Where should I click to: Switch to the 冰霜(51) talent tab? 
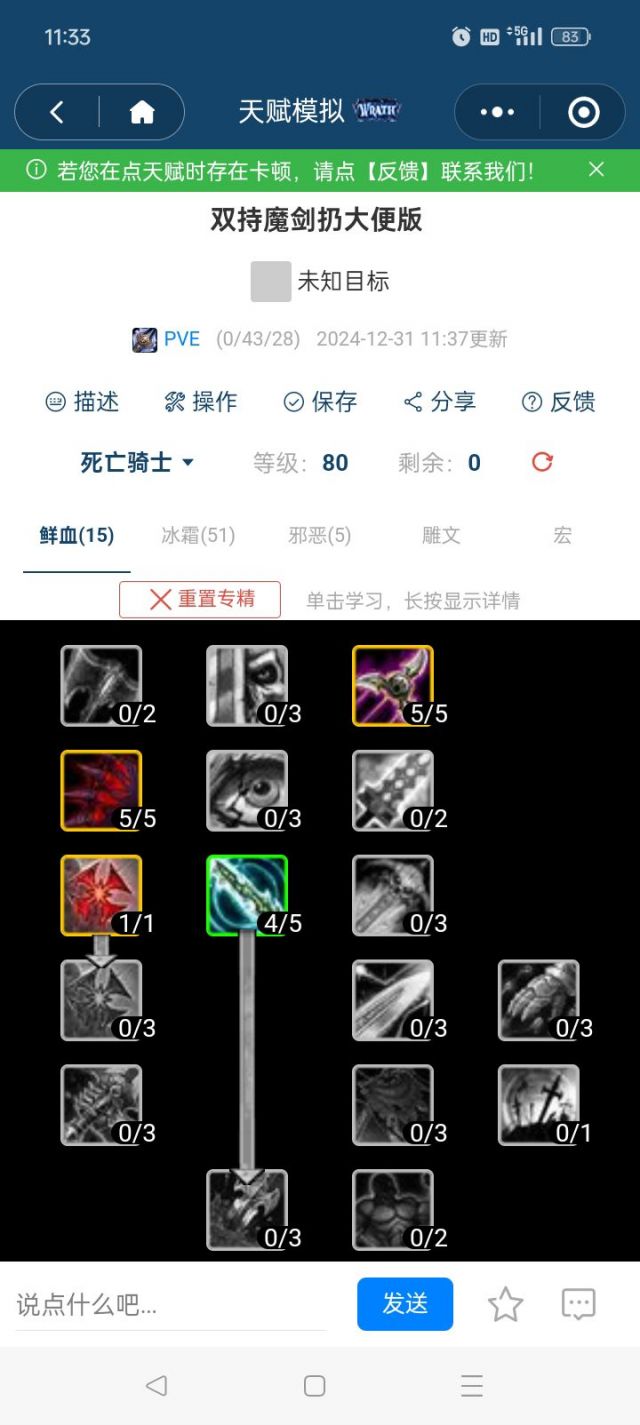[x=198, y=535]
